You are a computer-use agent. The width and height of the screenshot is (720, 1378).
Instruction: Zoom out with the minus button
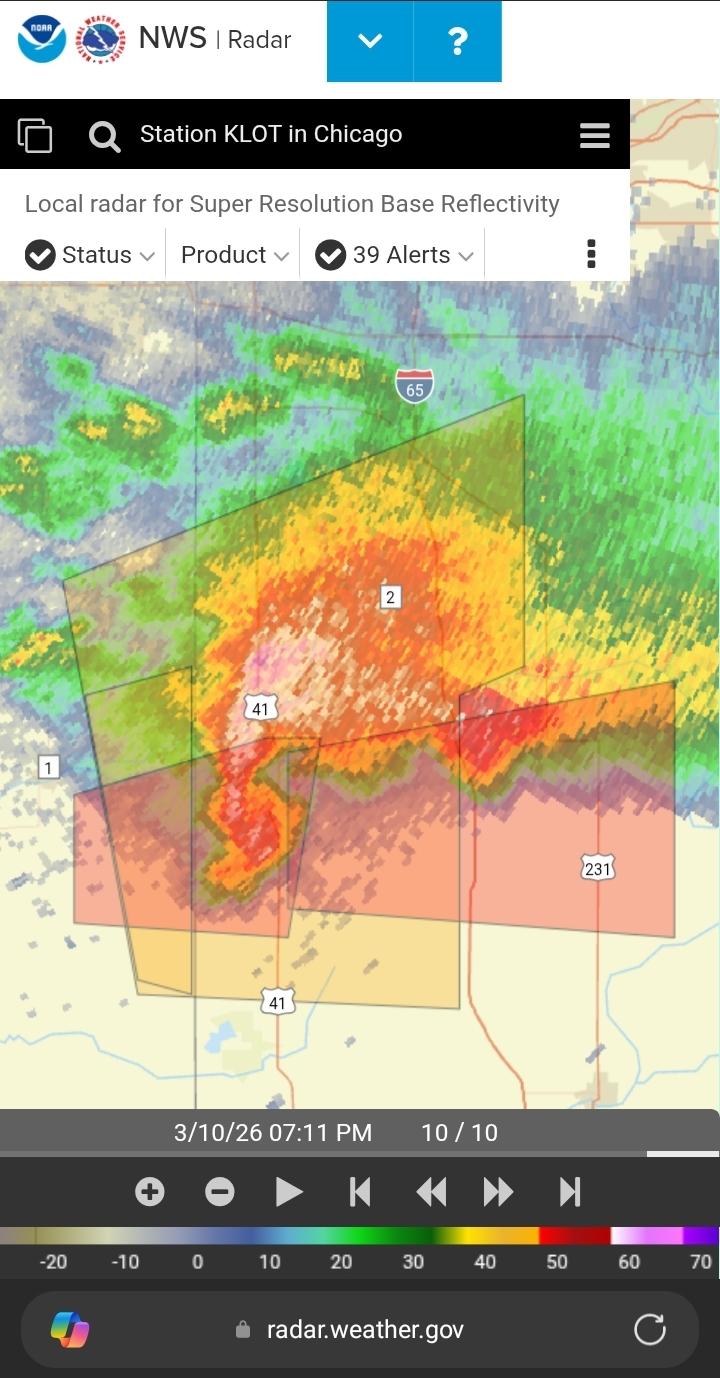coord(220,1191)
